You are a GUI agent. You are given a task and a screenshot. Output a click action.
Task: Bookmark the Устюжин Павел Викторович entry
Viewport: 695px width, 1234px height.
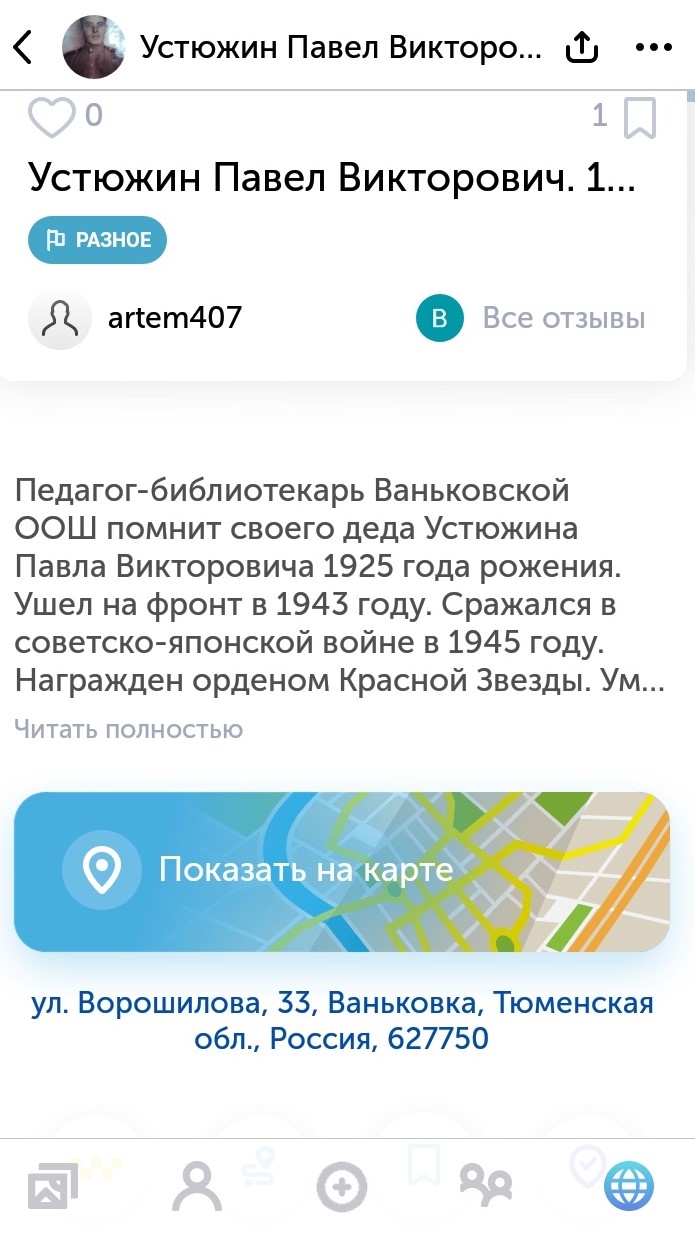[640, 118]
